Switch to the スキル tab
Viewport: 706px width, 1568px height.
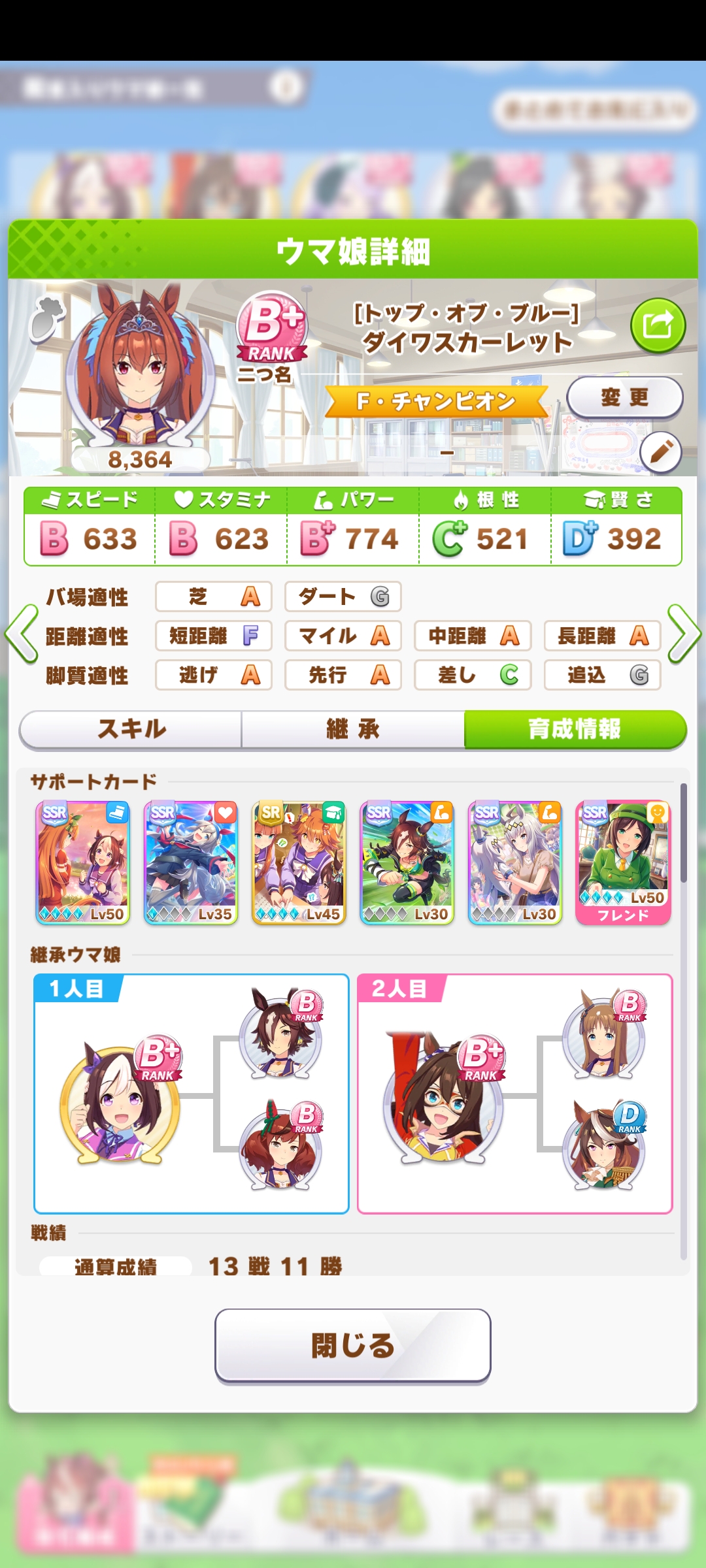pyautogui.click(x=131, y=729)
